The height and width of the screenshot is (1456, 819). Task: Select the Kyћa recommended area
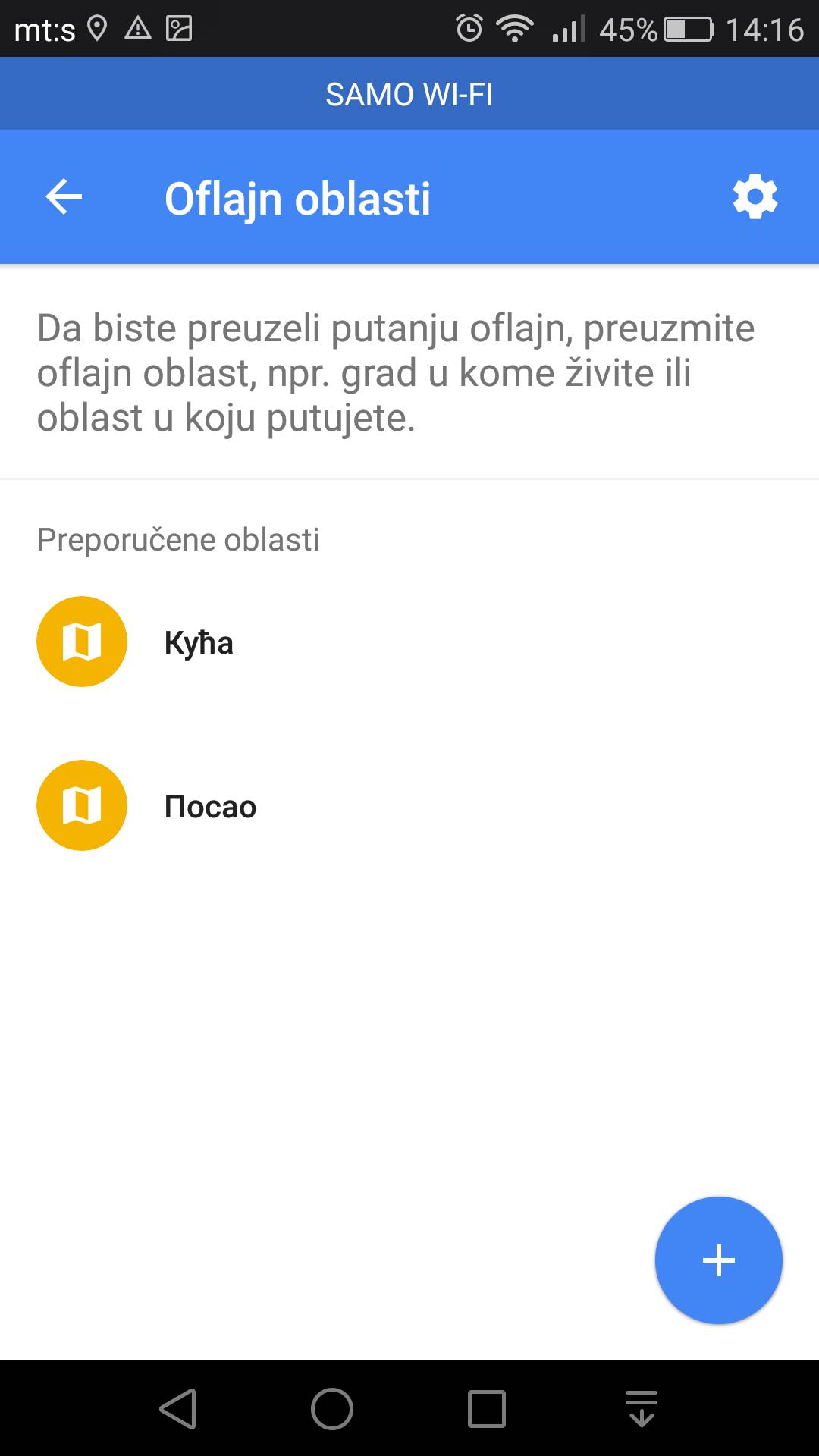(x=199, y=642)
